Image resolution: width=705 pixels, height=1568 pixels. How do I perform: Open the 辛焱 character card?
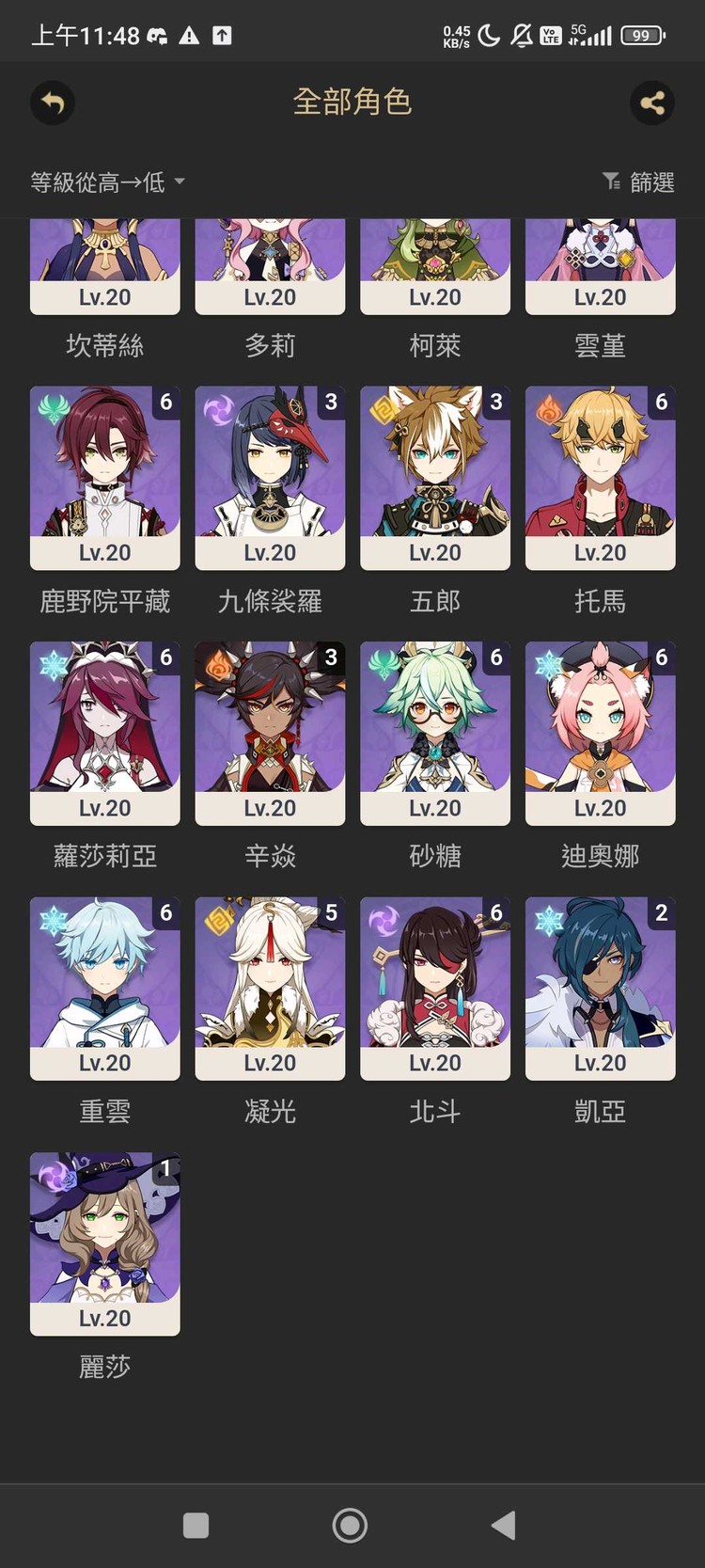click(270, 734)
